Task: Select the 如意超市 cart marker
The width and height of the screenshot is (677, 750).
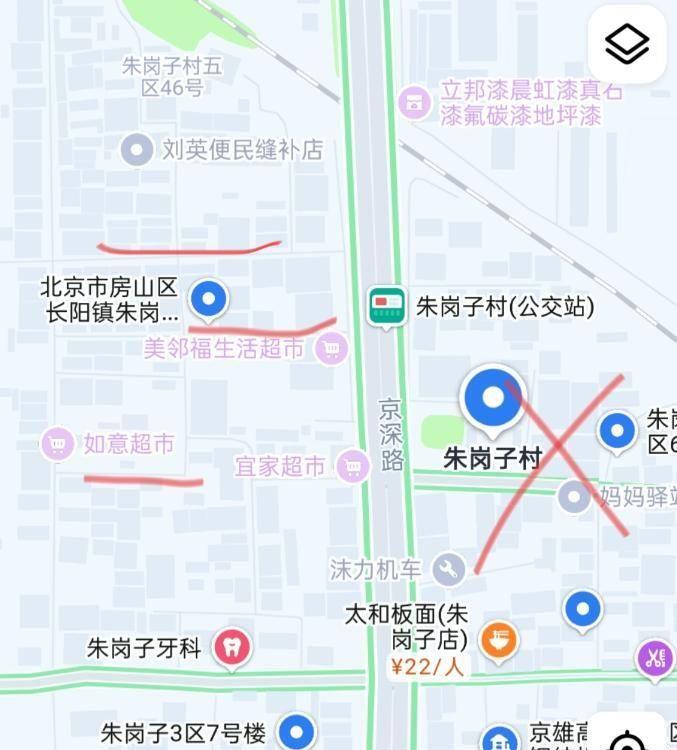Action: tap(57, 443)
